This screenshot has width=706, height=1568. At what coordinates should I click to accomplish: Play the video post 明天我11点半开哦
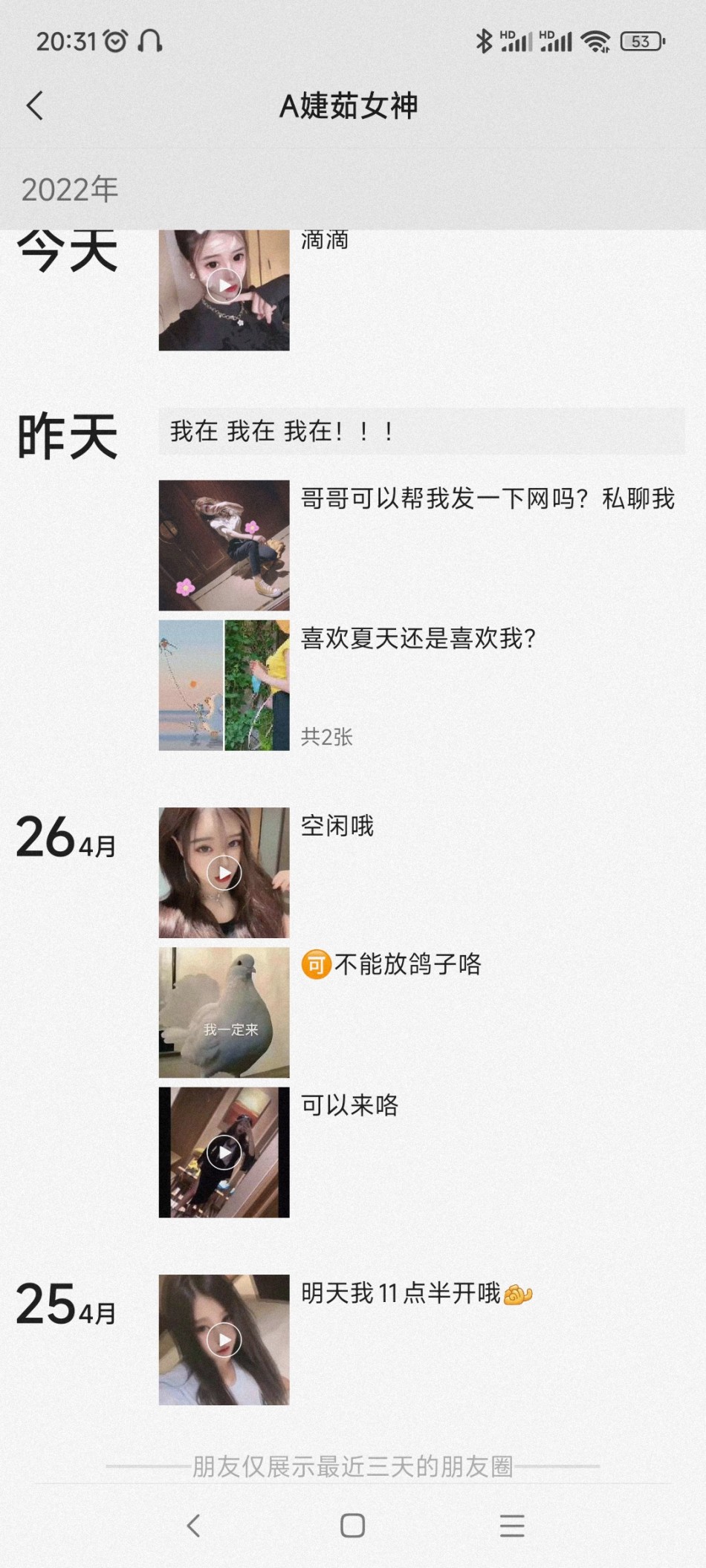tap(224, 1339)
